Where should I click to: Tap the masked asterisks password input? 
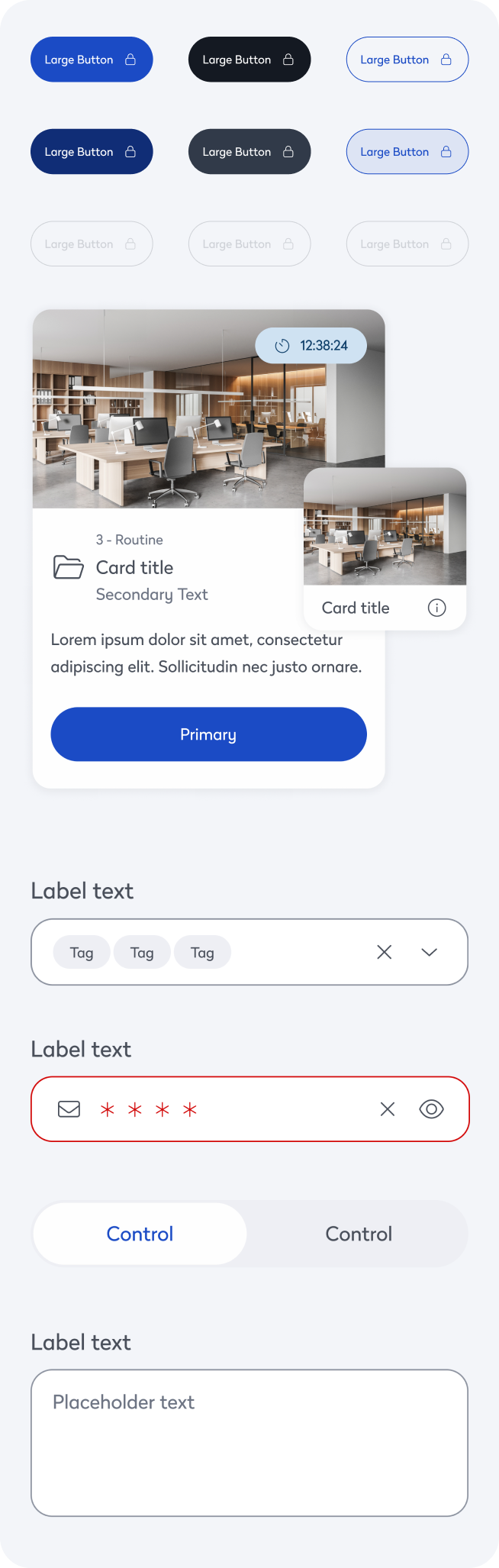tap(229, 1109)
